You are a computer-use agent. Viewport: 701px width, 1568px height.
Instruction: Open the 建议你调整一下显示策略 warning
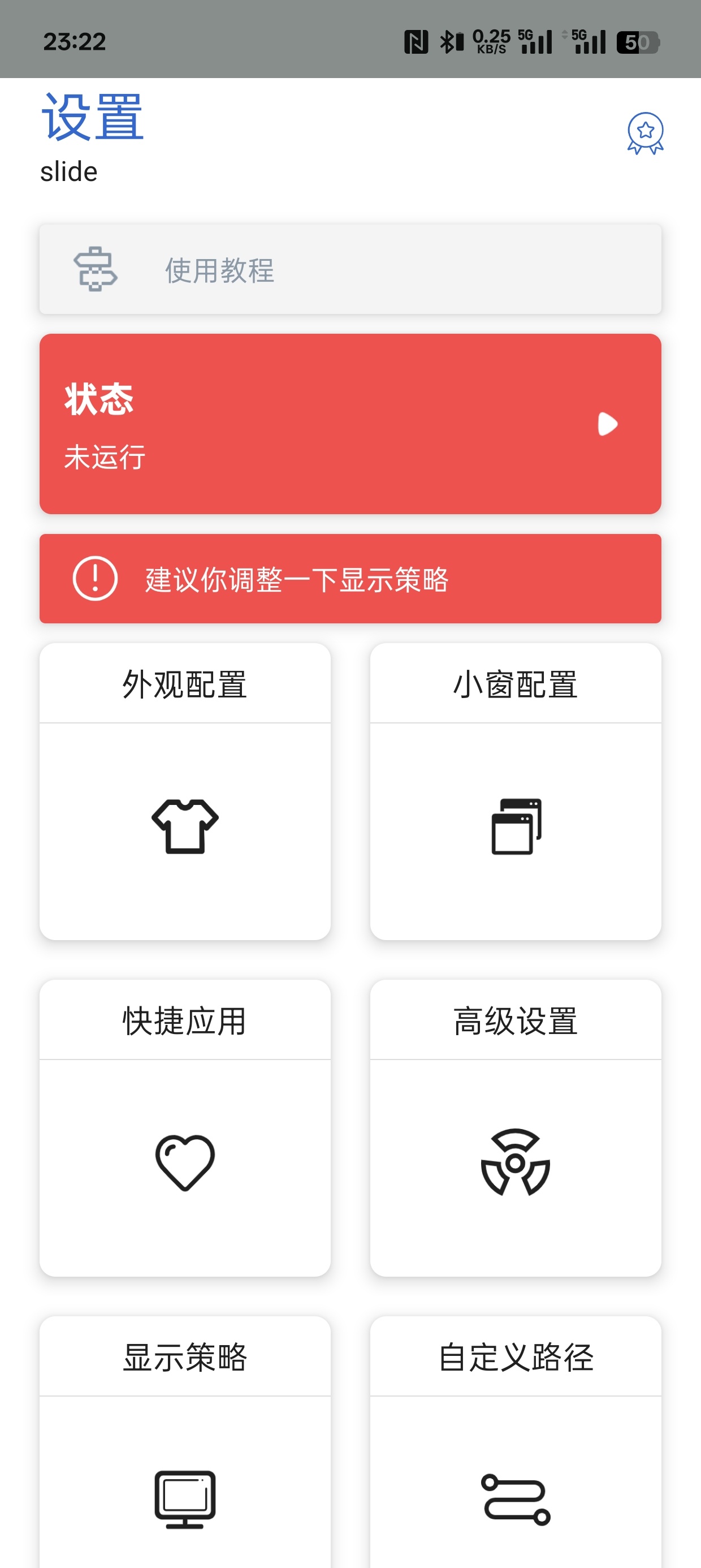(350, 579)
